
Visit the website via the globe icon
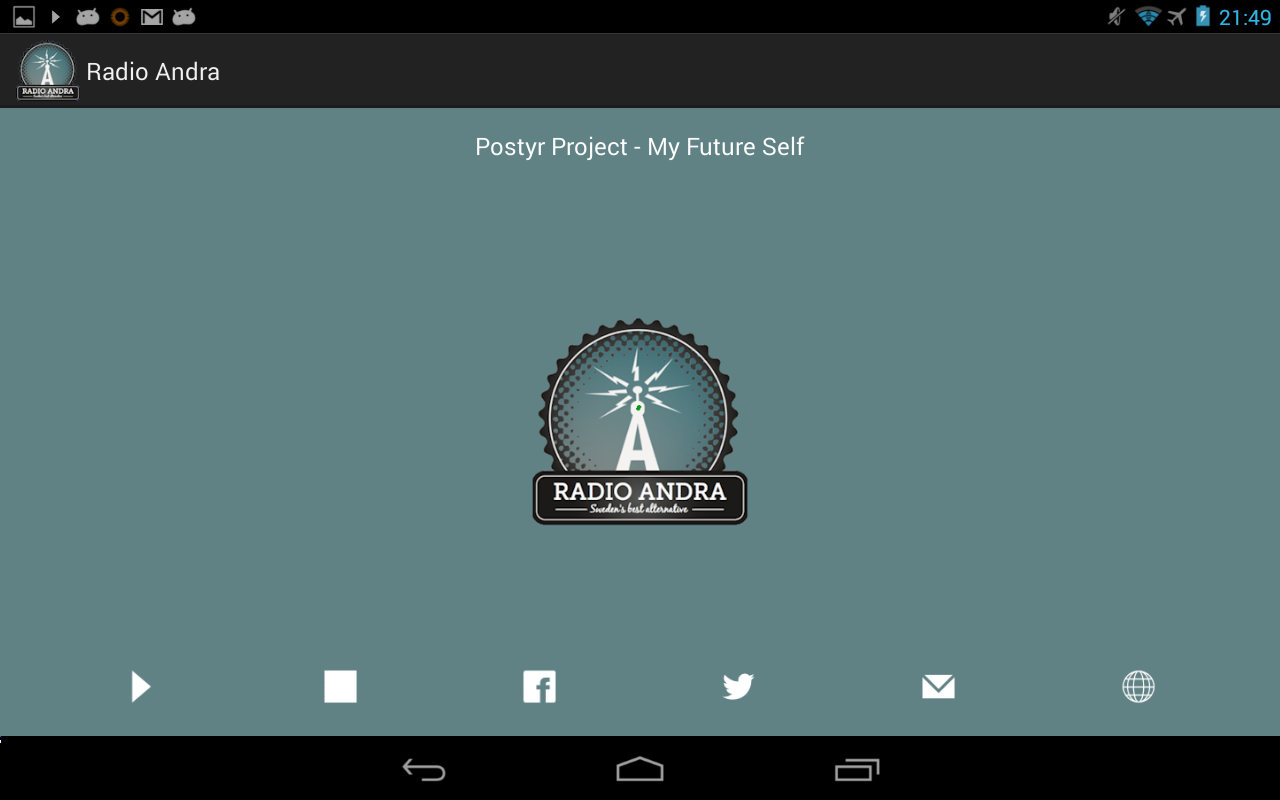1138,687
